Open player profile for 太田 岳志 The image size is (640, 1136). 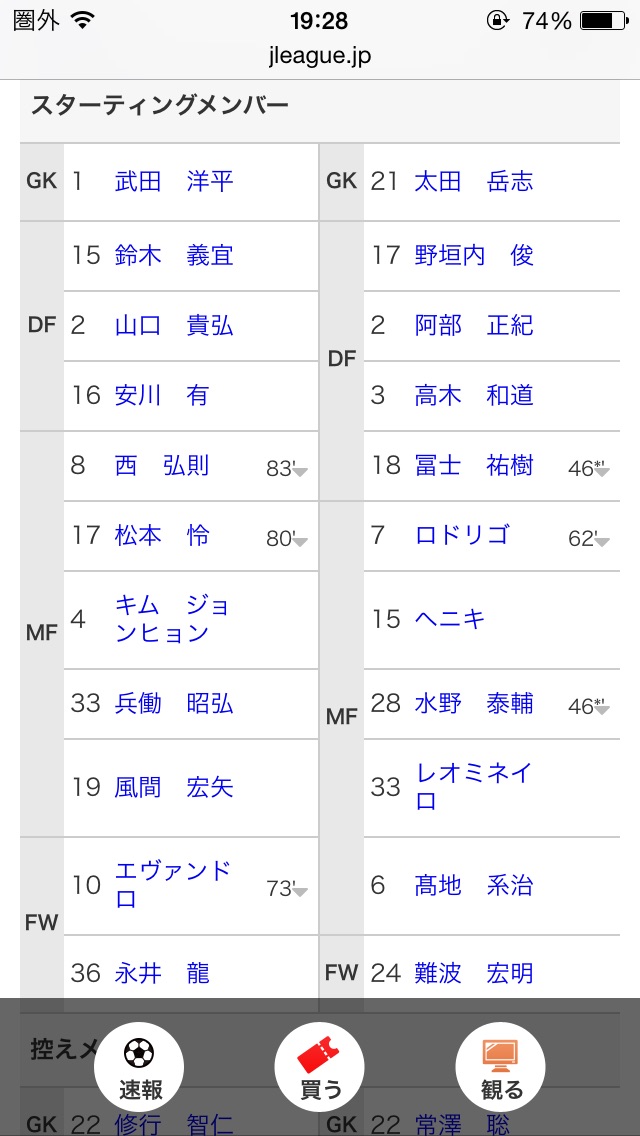(x=474, y=181)
